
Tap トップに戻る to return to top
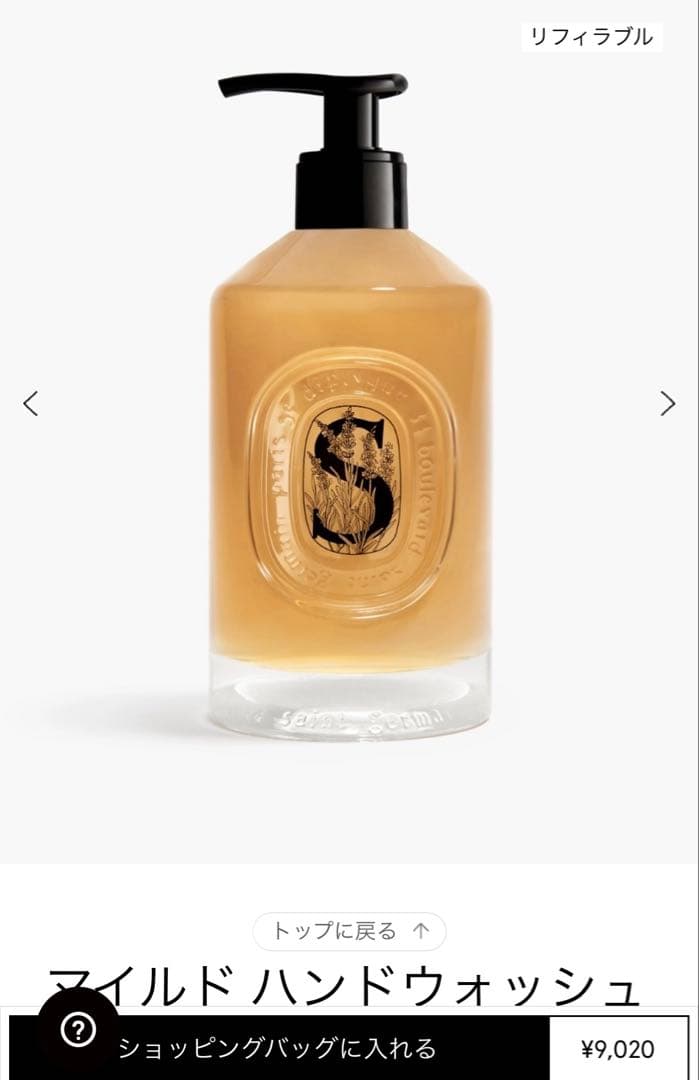pos(349,932)
